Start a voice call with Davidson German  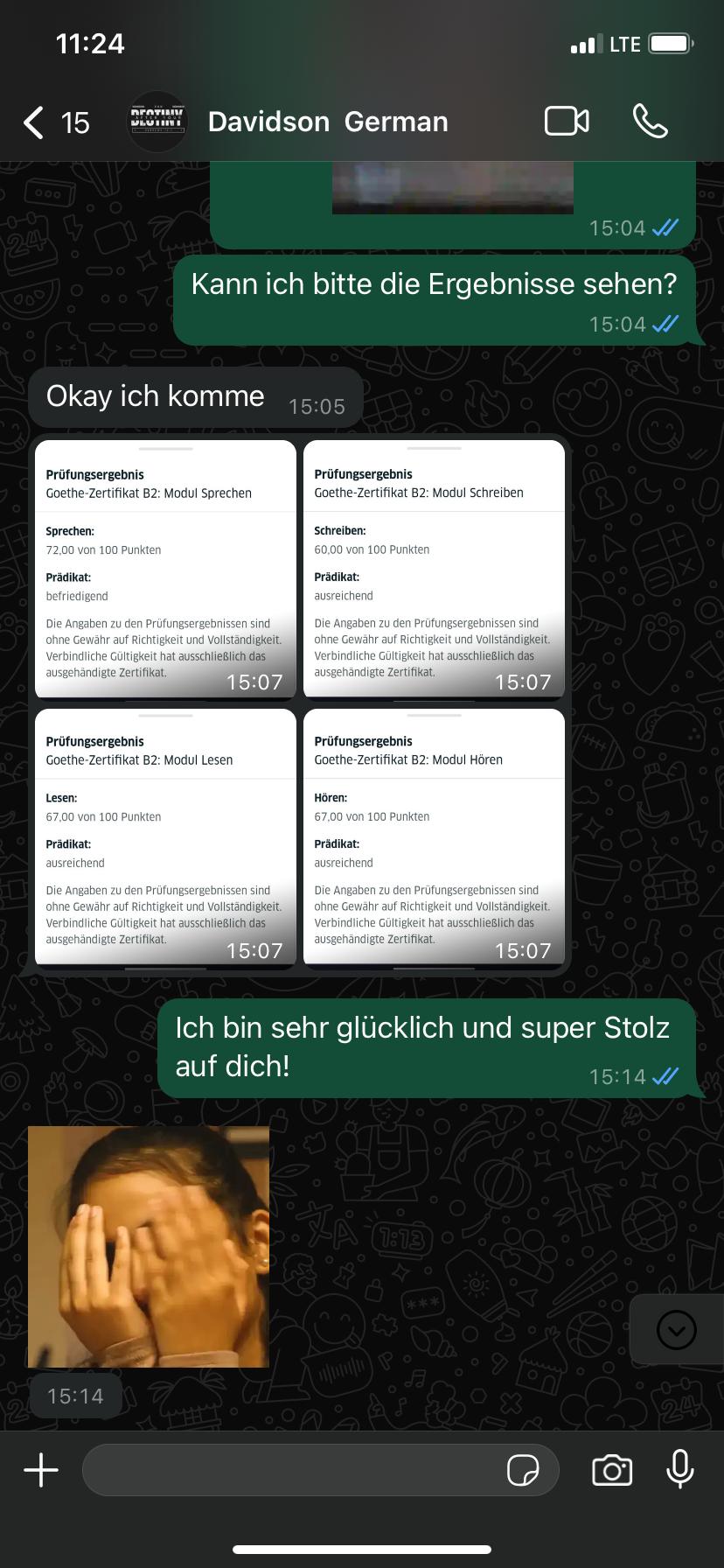[650, 122]
